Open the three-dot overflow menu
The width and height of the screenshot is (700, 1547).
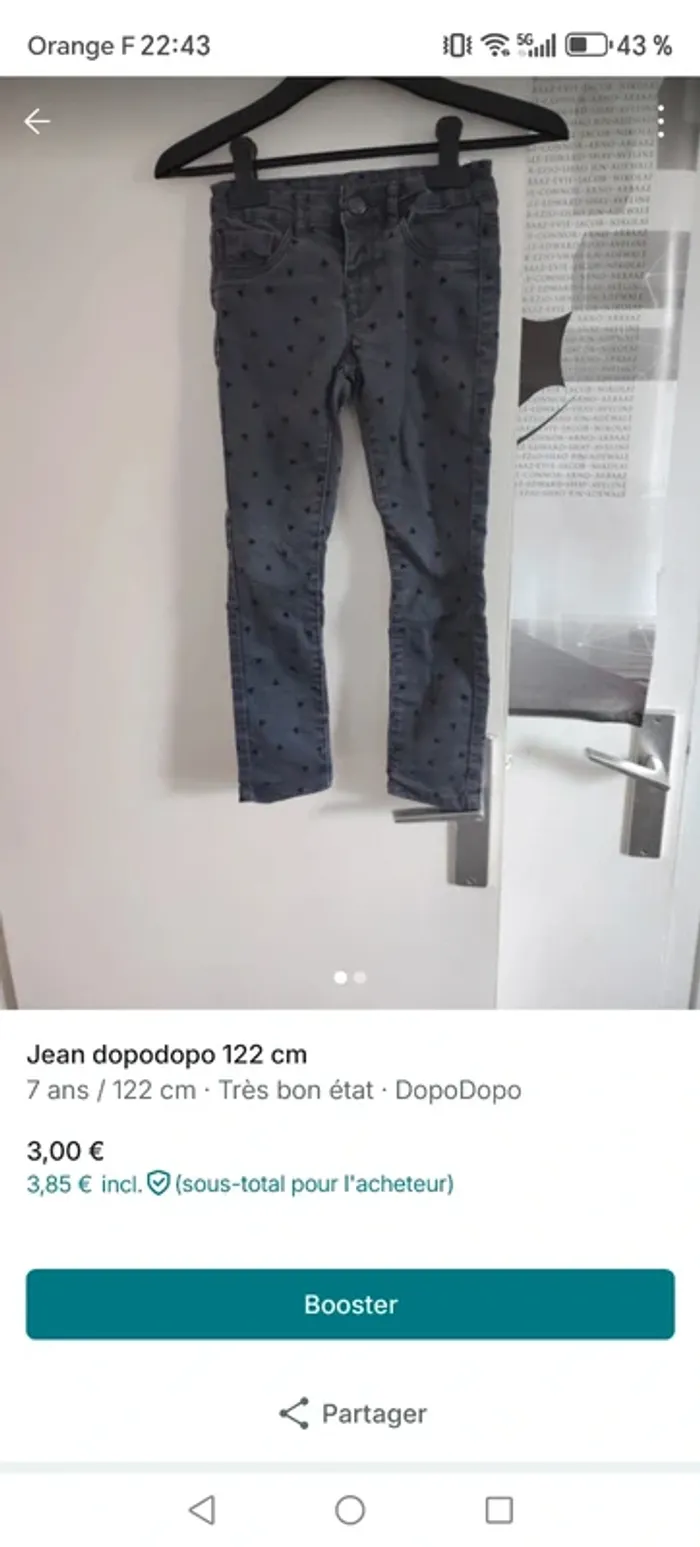(661, 122)
